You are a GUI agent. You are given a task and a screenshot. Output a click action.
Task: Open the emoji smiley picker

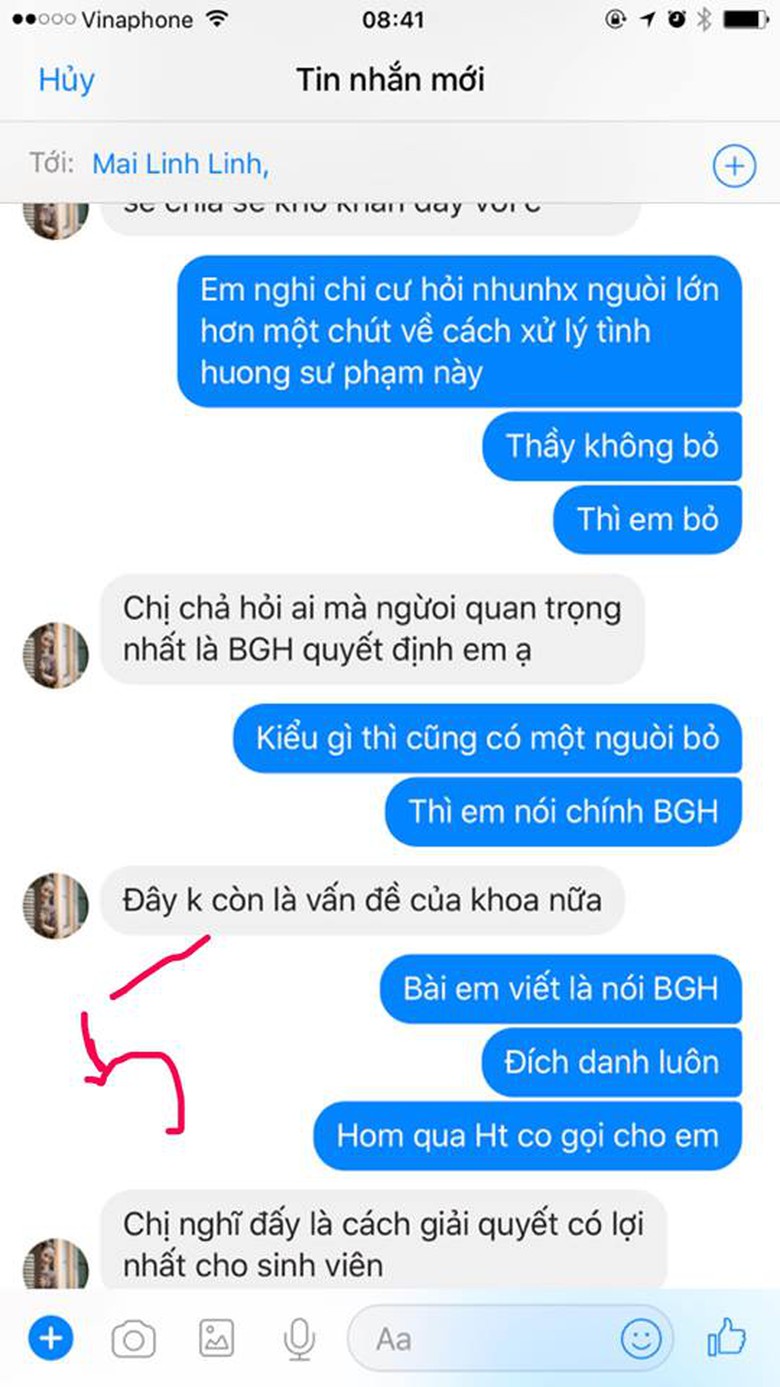click(x=640, y=1339)
